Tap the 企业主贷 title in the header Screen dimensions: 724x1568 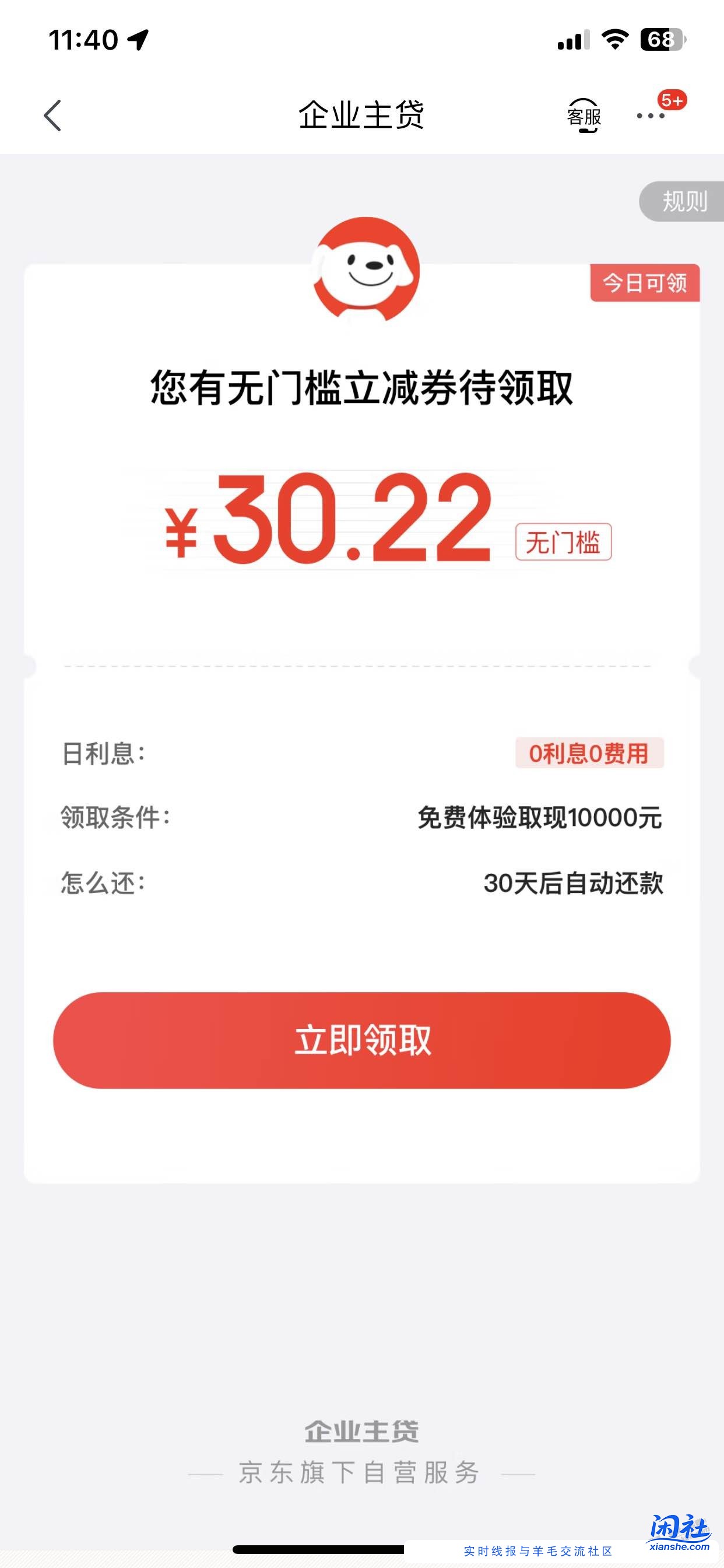click(361, 116)
